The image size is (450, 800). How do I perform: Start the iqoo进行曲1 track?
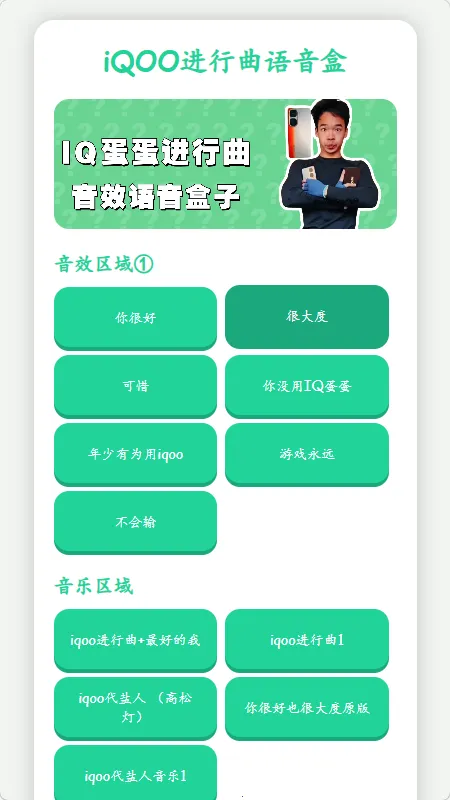(307, 640)
